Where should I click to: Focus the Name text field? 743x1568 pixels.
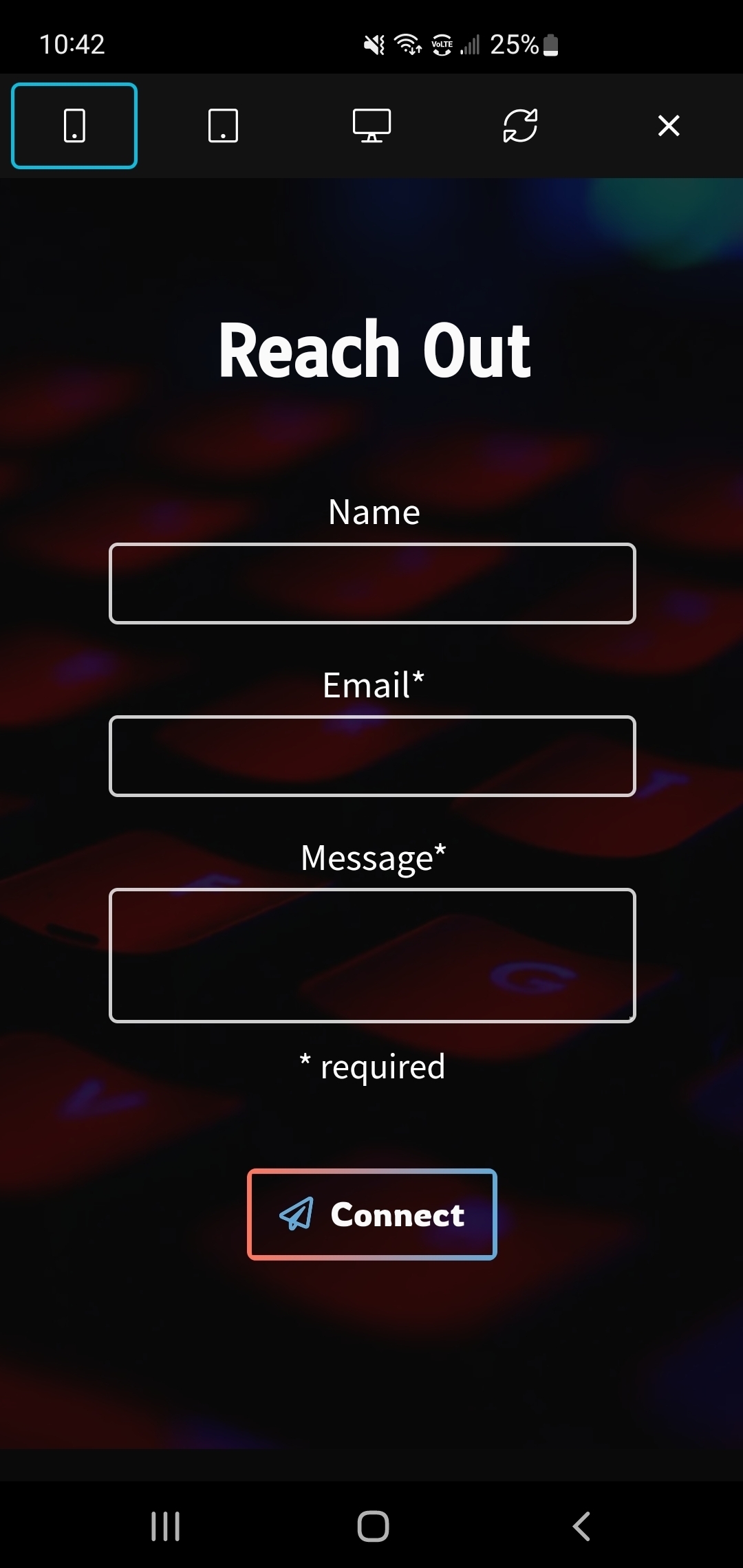(x=372, y=583)
